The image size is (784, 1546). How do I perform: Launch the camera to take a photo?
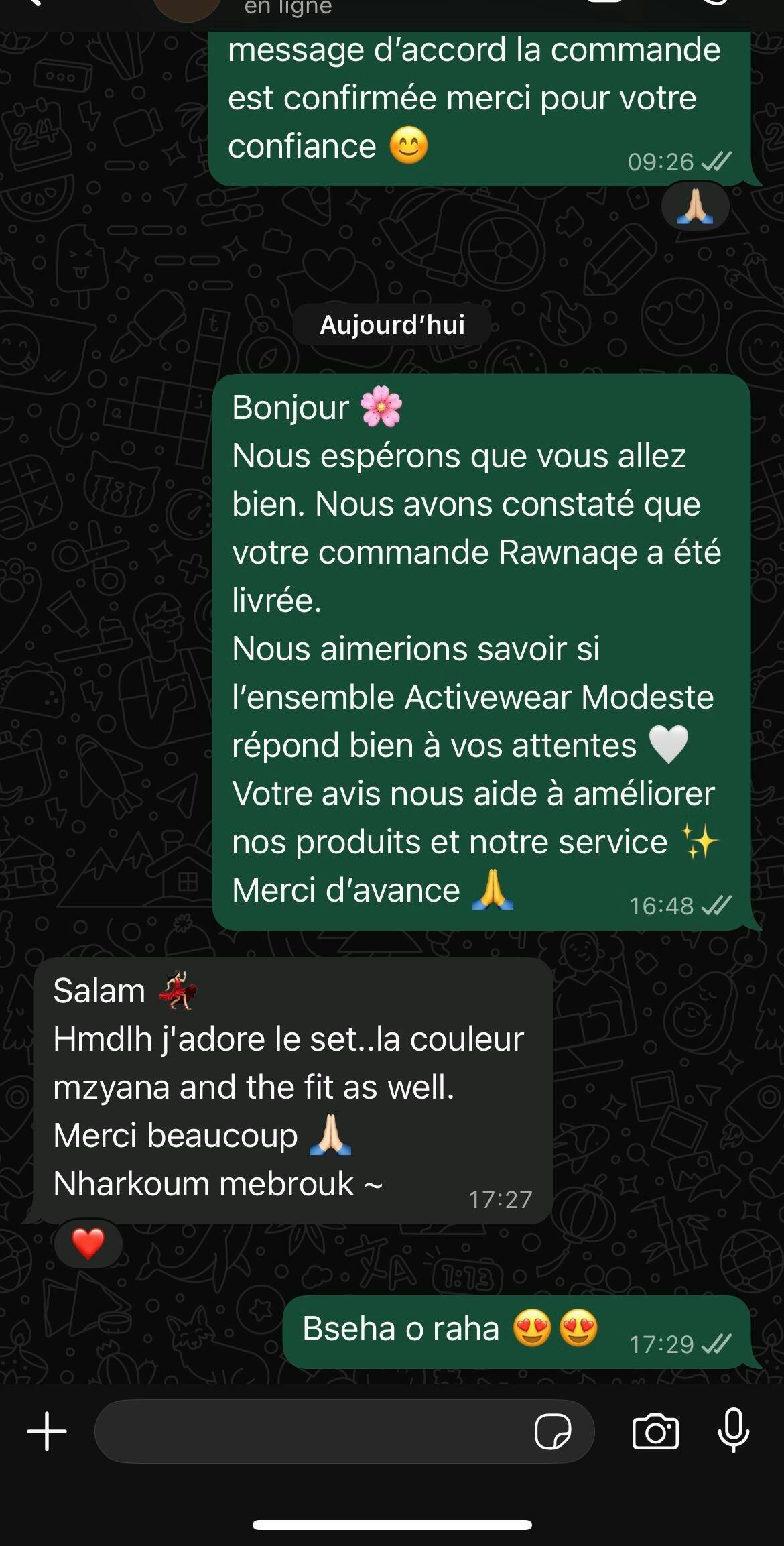coord(655,1431)
